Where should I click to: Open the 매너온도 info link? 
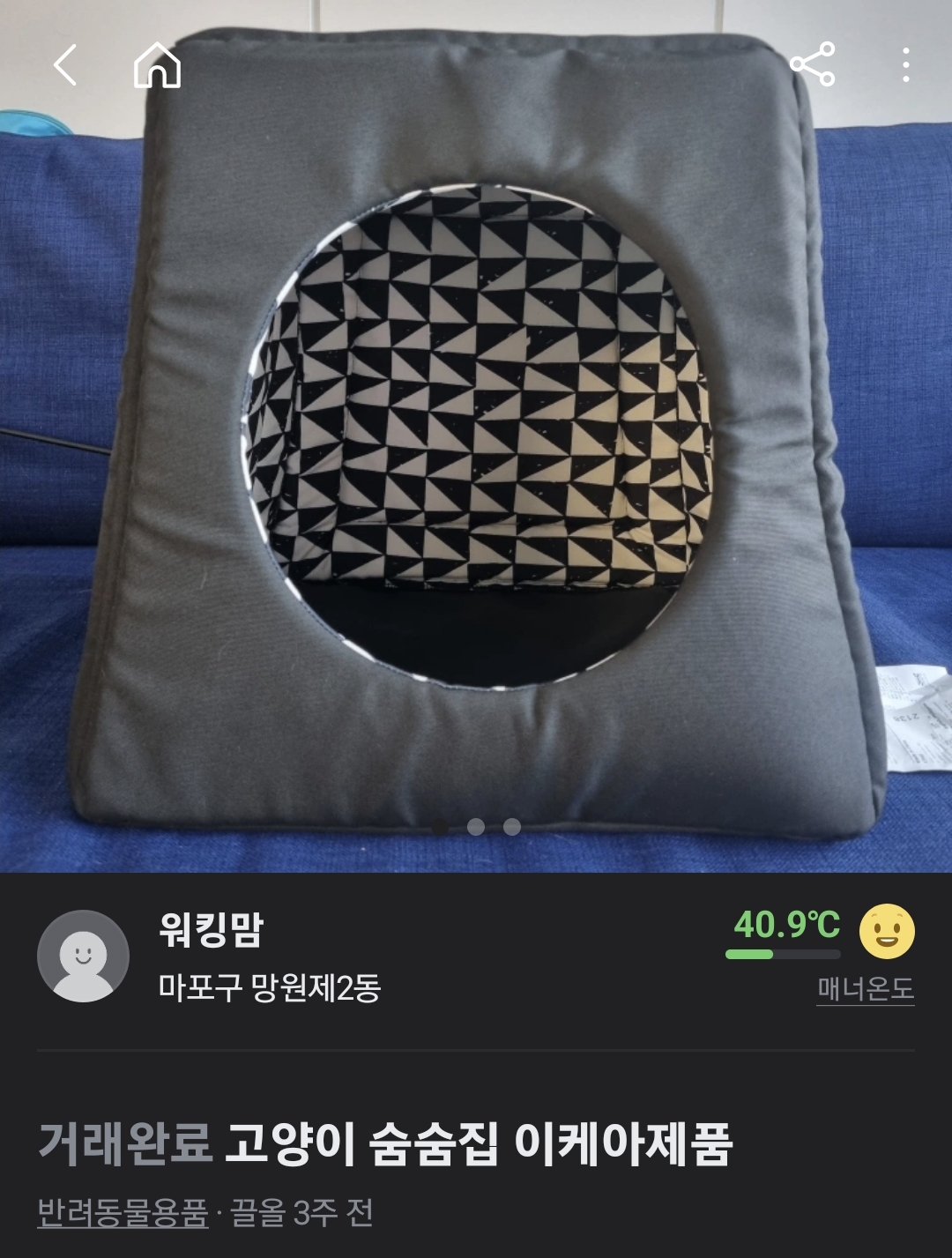point(865,989)
